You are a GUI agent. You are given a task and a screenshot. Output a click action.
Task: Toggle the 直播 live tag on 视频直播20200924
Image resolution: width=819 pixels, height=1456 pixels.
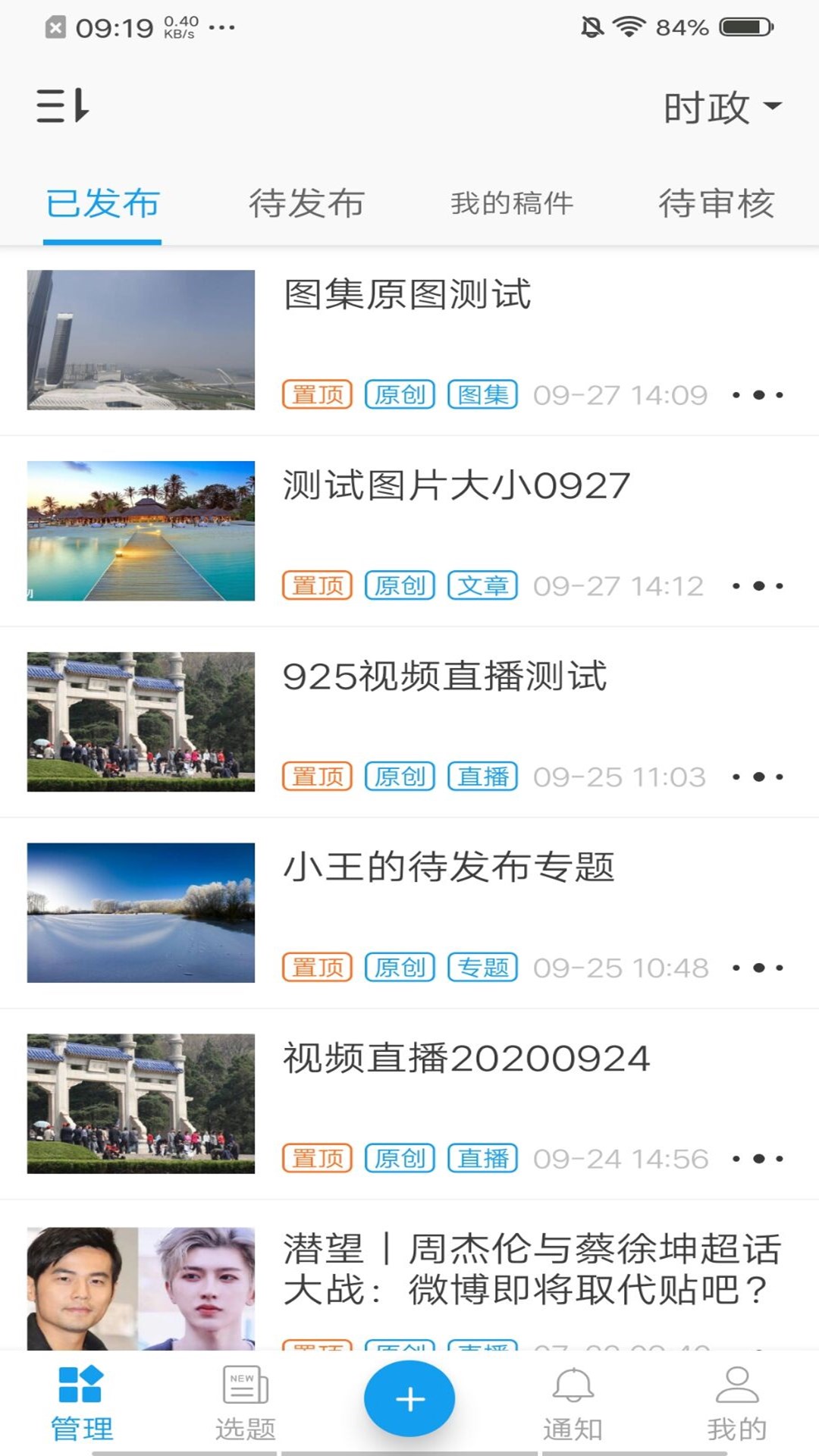click(x=484, y=1158)
